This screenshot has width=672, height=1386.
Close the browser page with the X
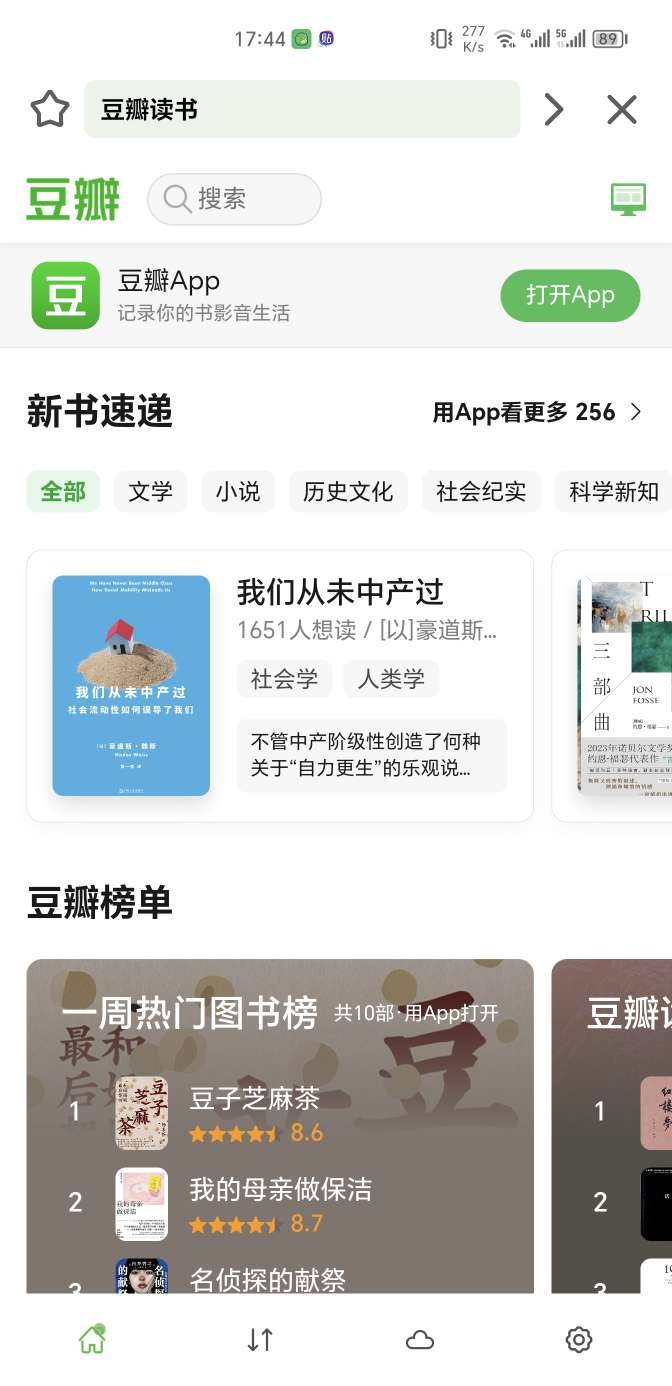point(622,109)
